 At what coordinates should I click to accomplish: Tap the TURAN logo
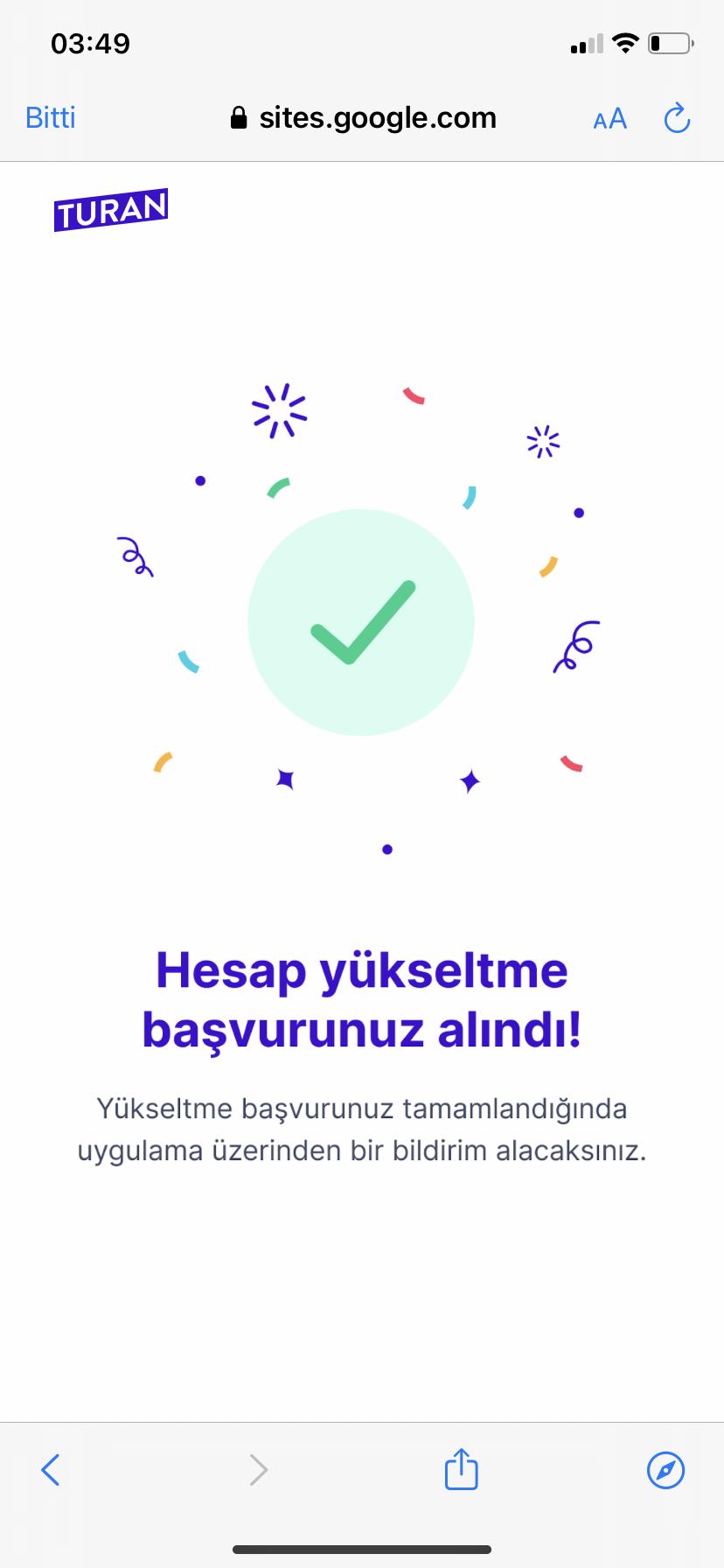(x=110, y=210)
